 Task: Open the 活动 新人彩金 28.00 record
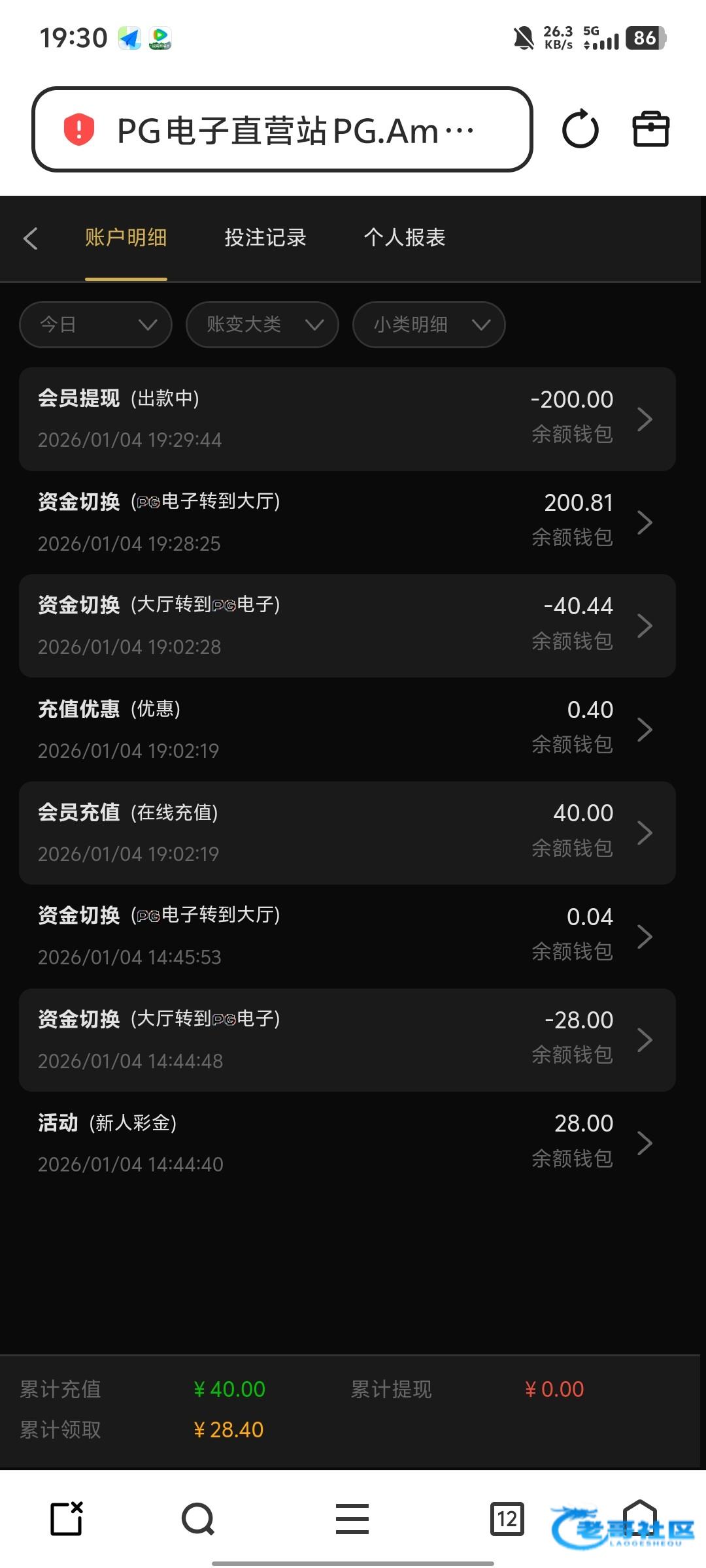[x=347, y=1143]
